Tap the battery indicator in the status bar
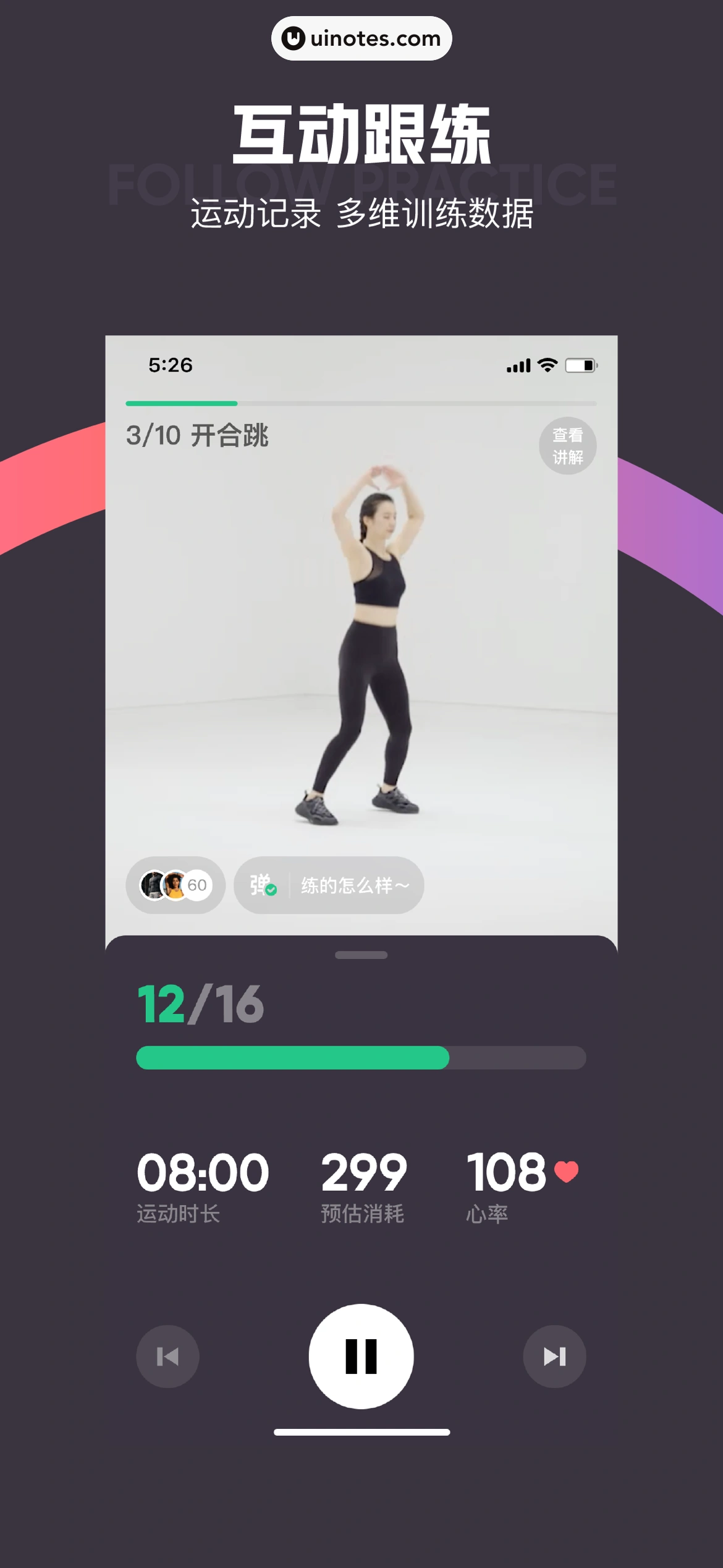Image resolution: width=723 pixels, height=1568 pixels. click(581, 365)
